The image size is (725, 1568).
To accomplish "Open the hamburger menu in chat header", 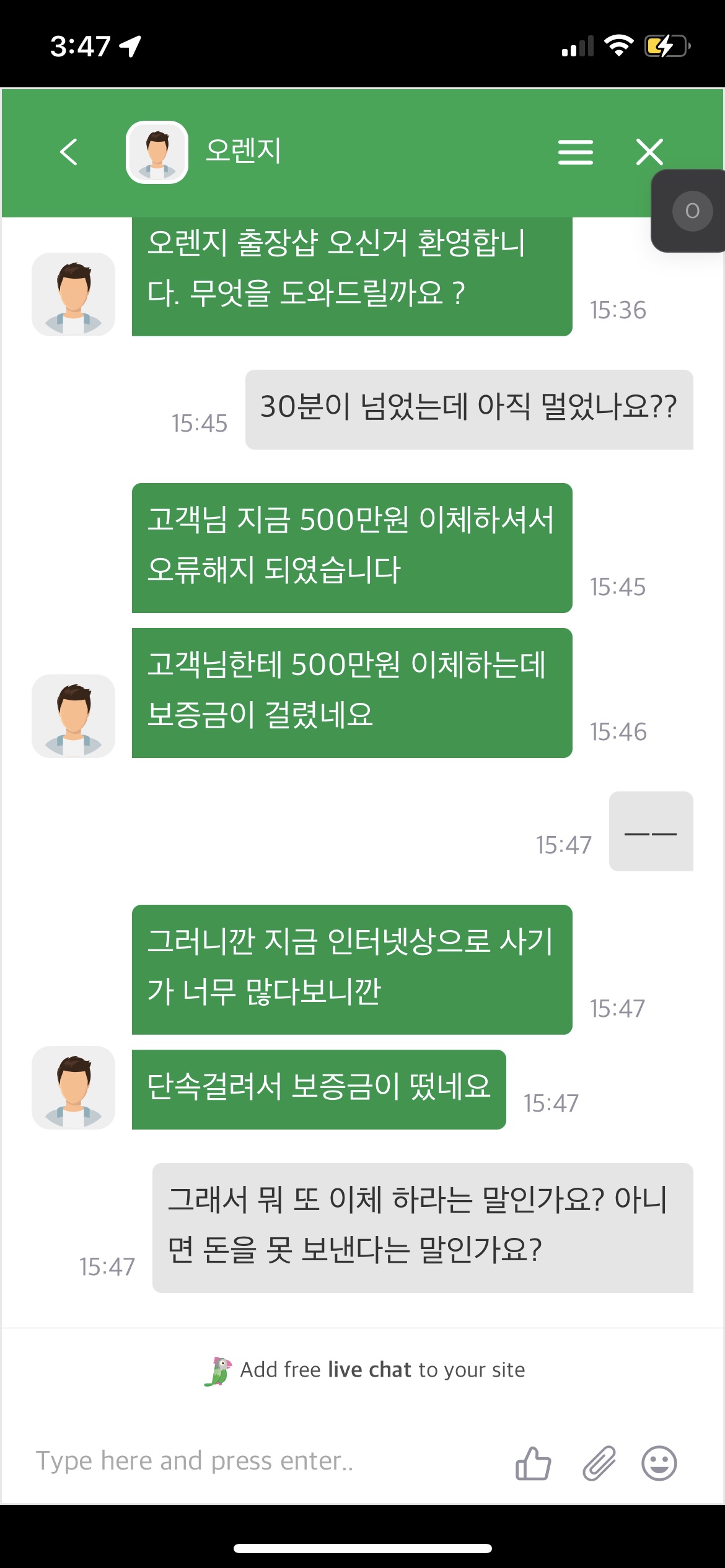I will tap(575, 152).
